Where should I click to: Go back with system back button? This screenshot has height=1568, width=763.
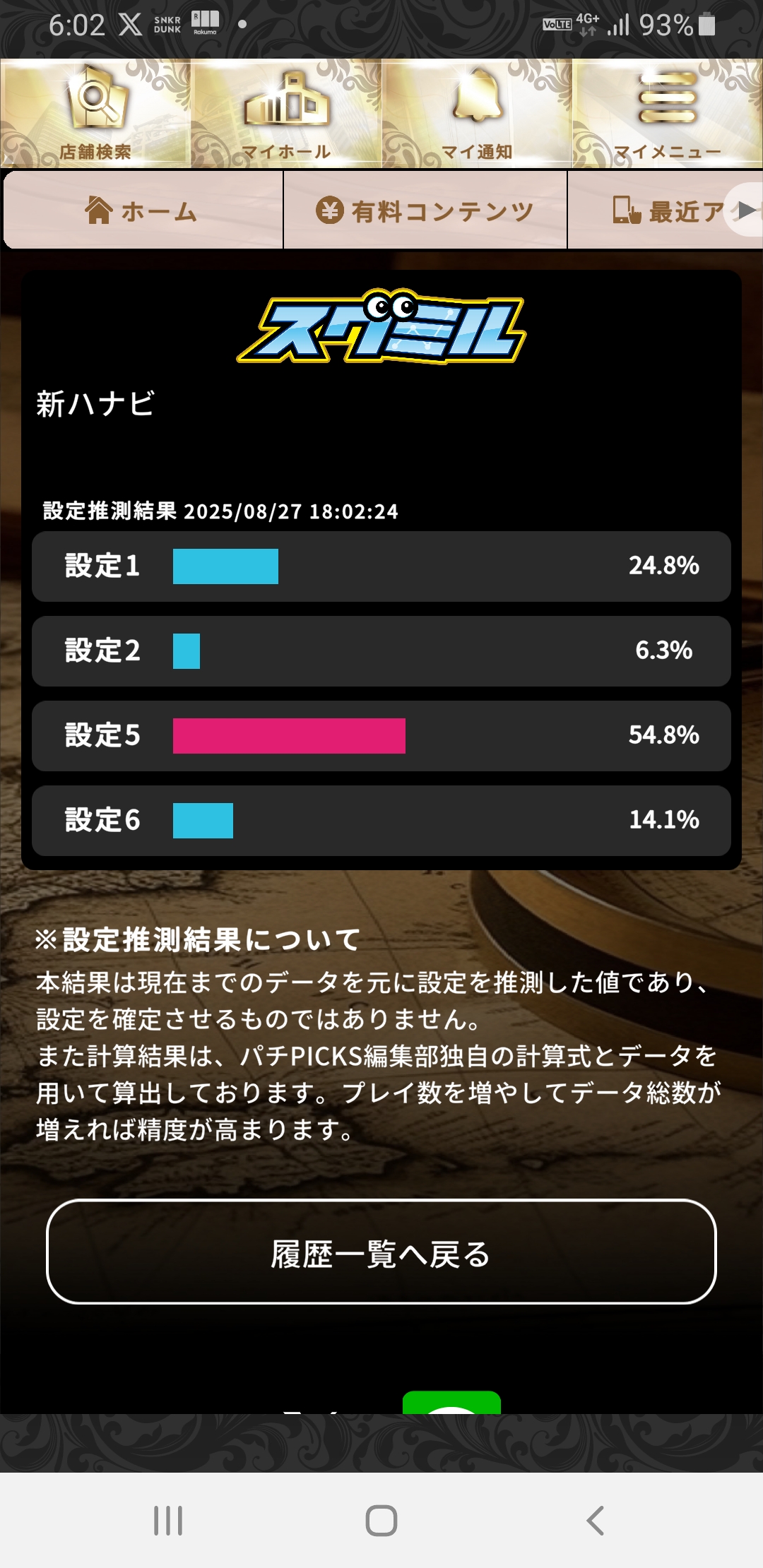tap(596, 1520)
